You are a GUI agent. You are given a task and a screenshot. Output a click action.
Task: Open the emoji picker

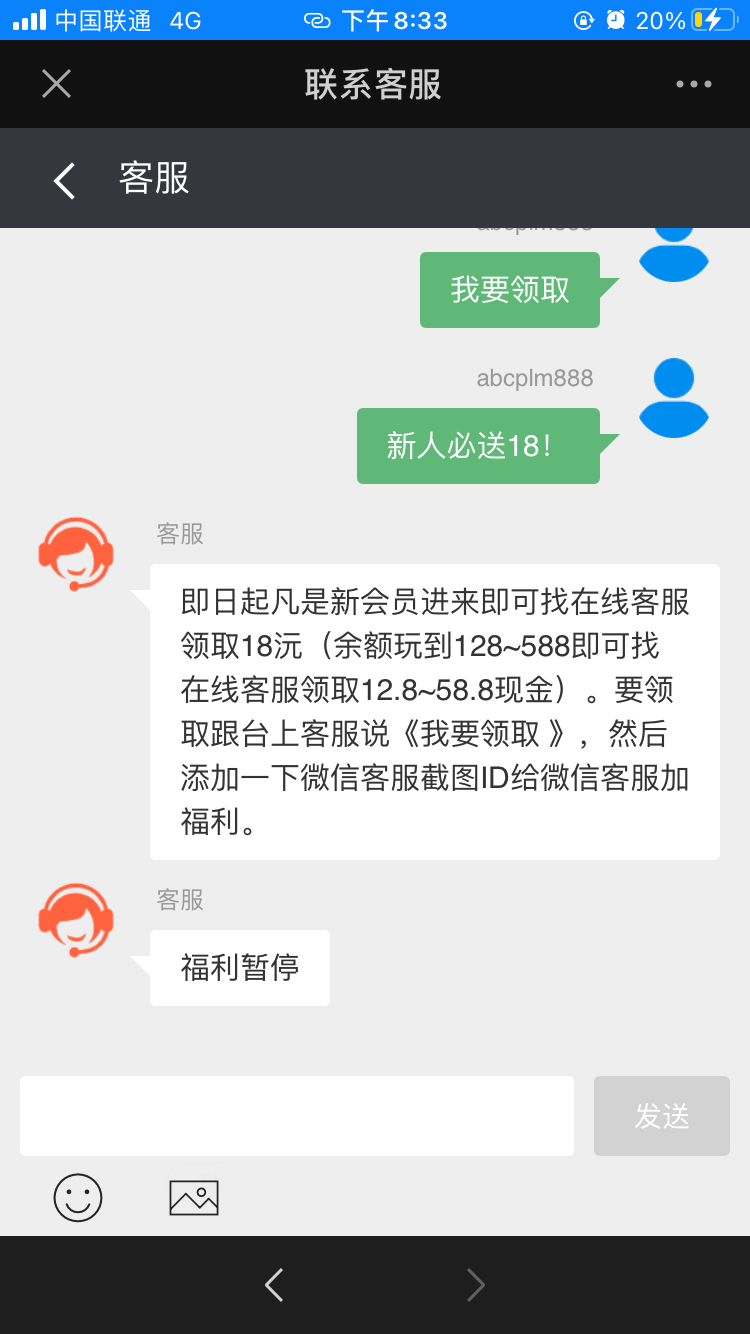(78, 1197)
